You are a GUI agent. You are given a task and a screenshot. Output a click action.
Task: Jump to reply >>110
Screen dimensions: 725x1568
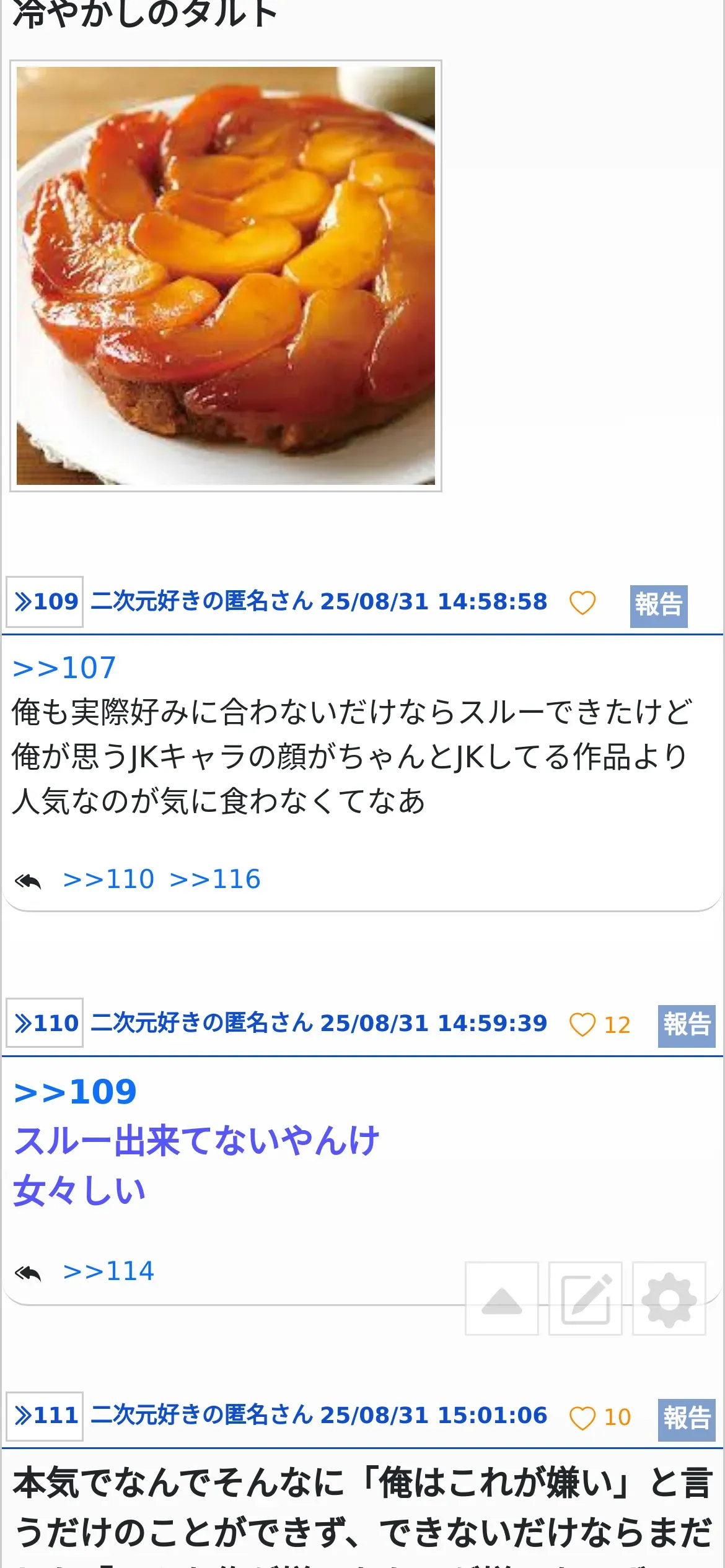point(108,879)
